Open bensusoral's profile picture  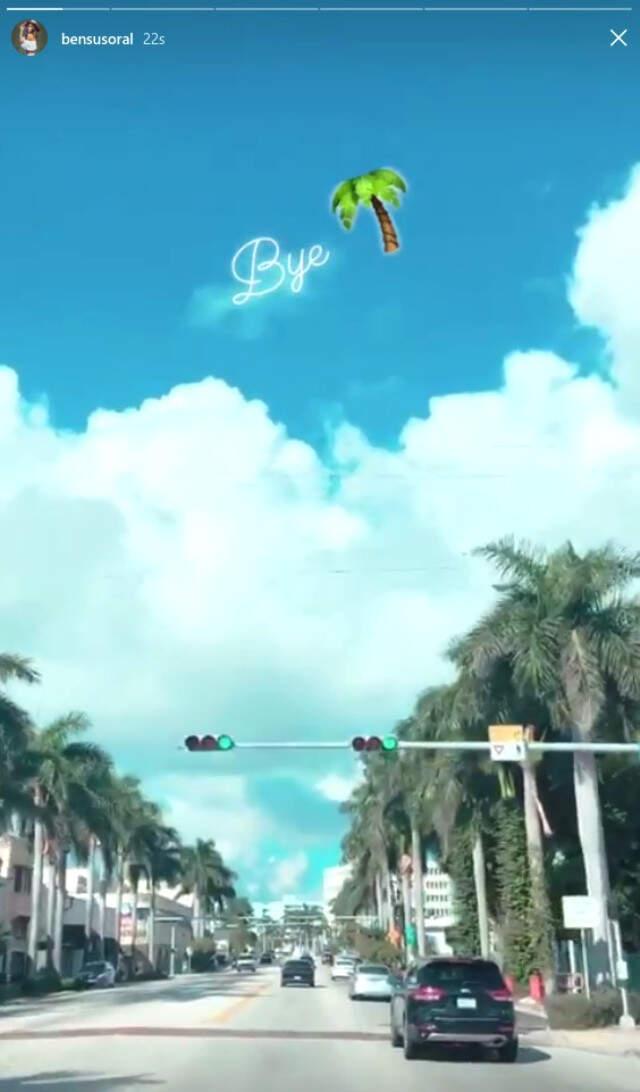point(29,38)
